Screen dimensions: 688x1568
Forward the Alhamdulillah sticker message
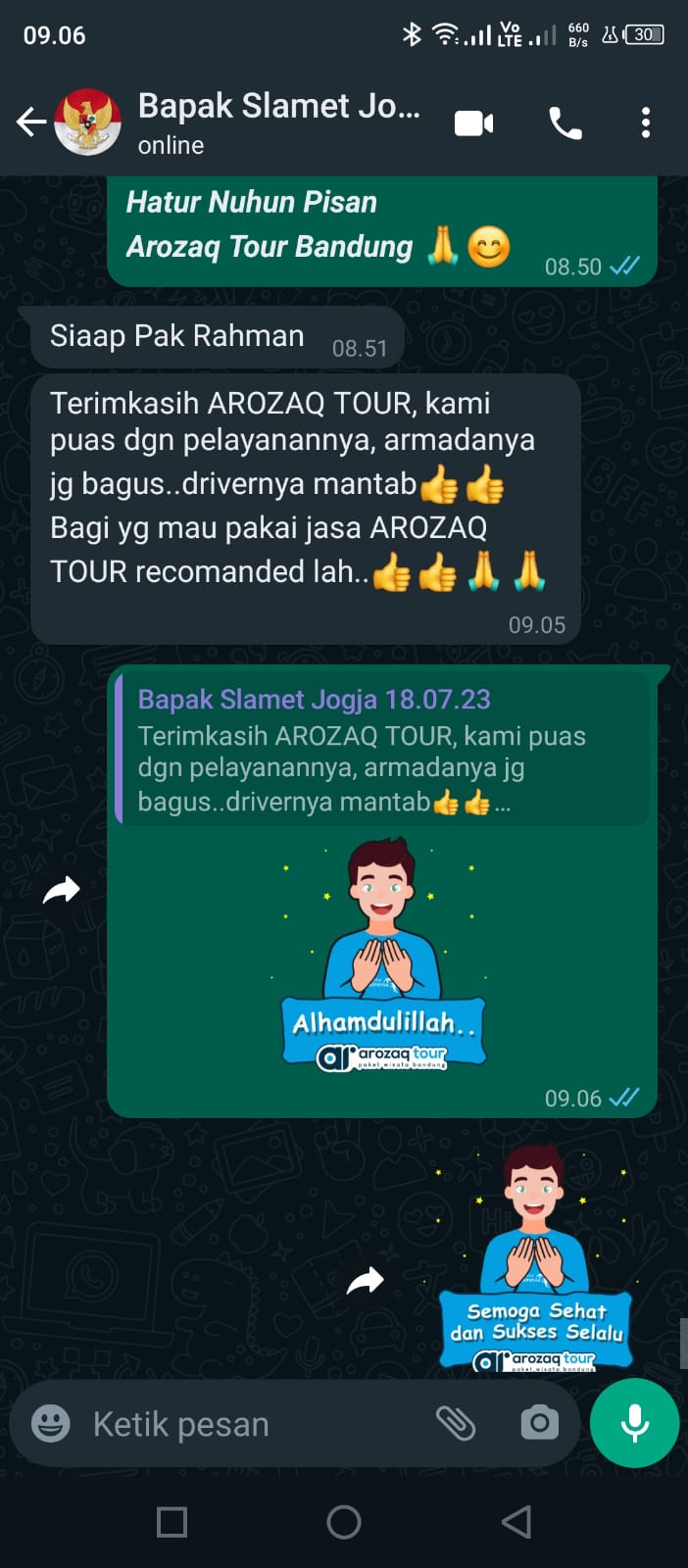coord(62,890)
